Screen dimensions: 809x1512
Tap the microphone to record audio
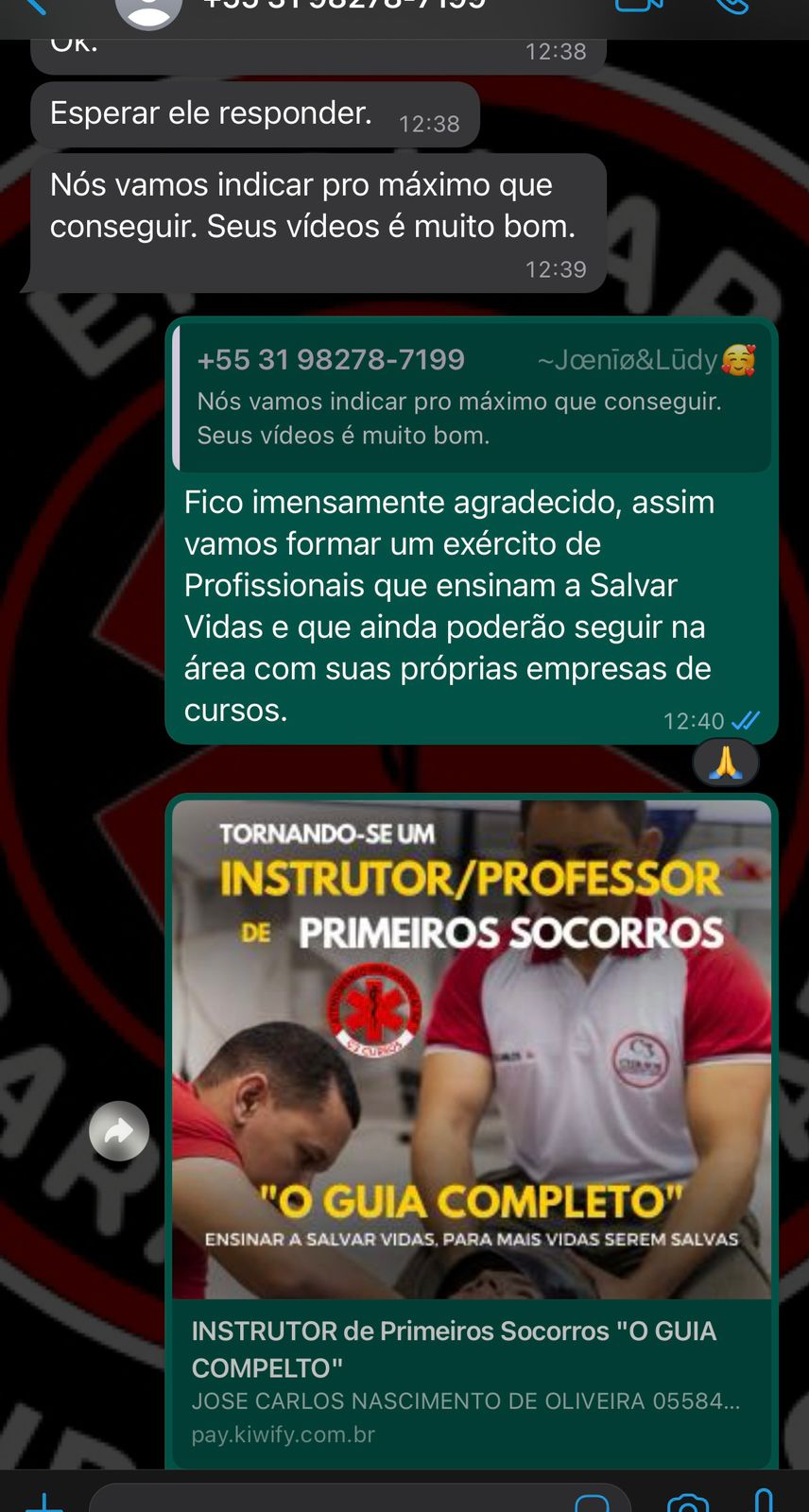coord(764,1501)
